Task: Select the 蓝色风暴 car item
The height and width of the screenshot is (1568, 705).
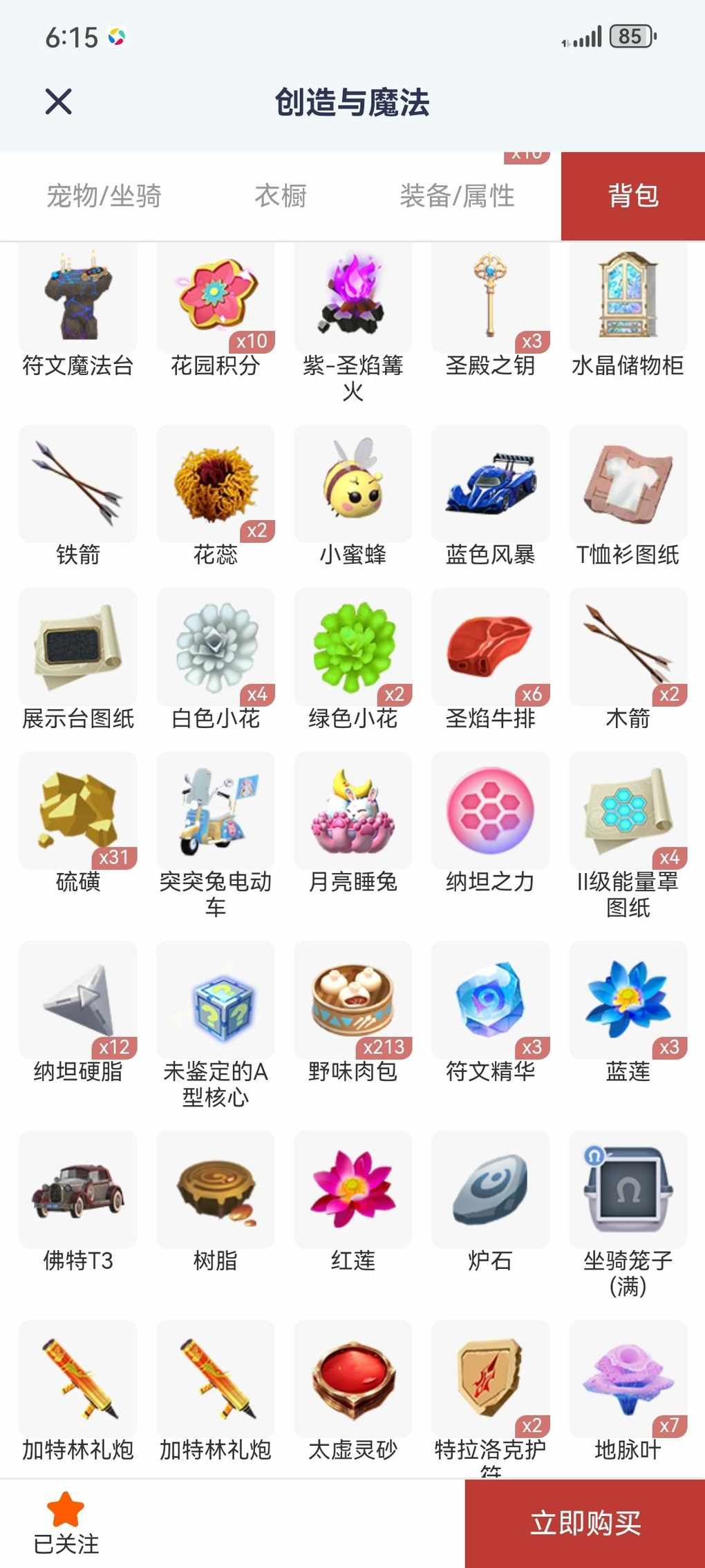Action: [490, 484]
